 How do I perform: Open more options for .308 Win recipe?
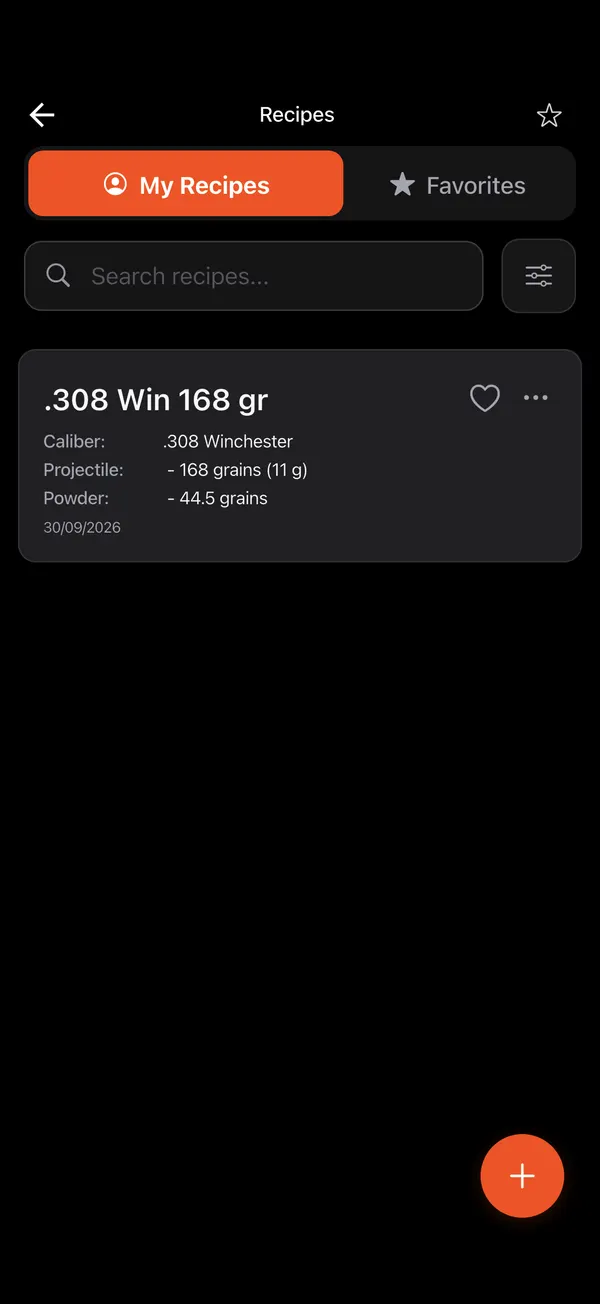[536, 398]
